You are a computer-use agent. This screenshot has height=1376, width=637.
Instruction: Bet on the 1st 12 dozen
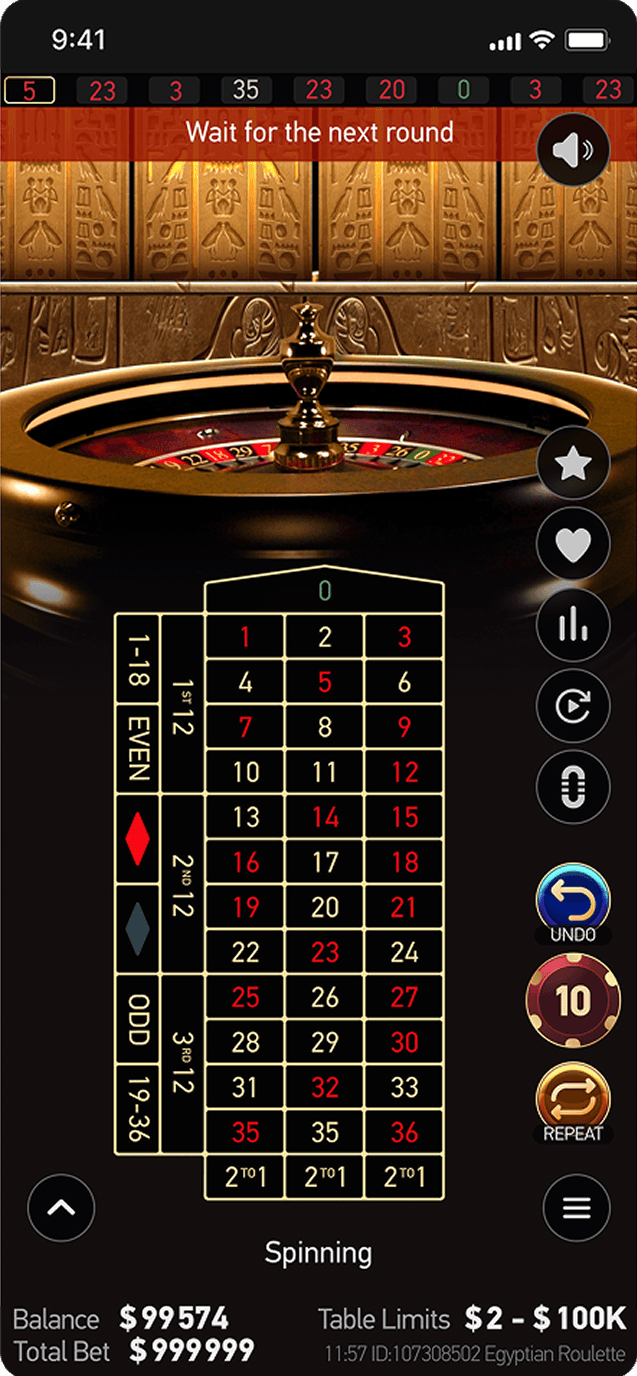point(182,706)
